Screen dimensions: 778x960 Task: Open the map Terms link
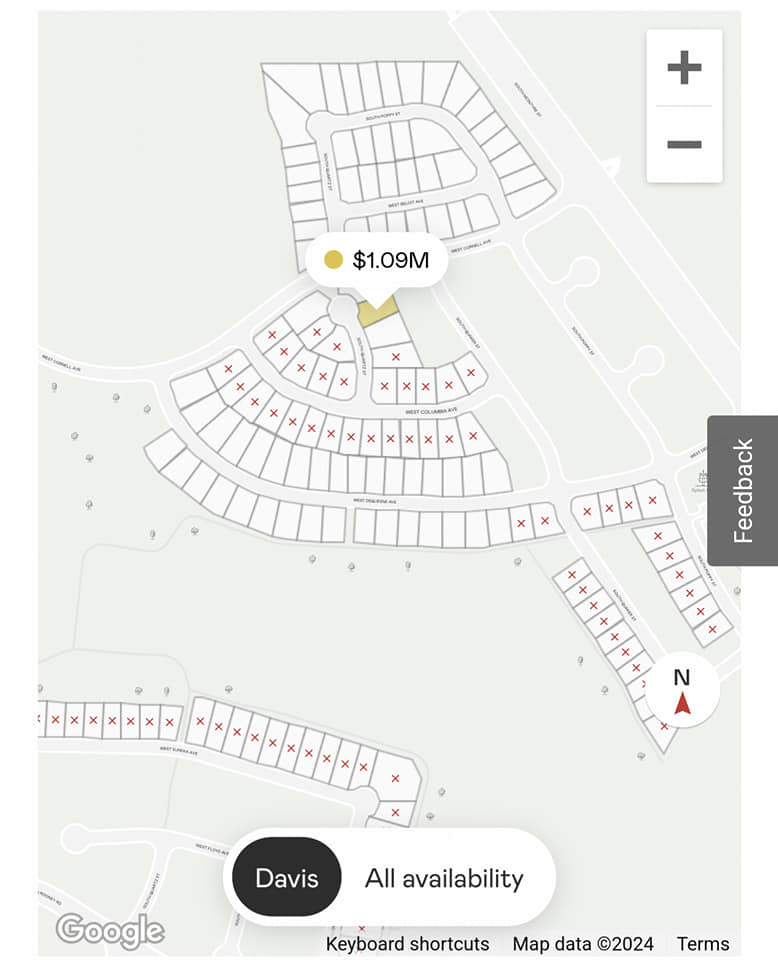pos(702,943)
